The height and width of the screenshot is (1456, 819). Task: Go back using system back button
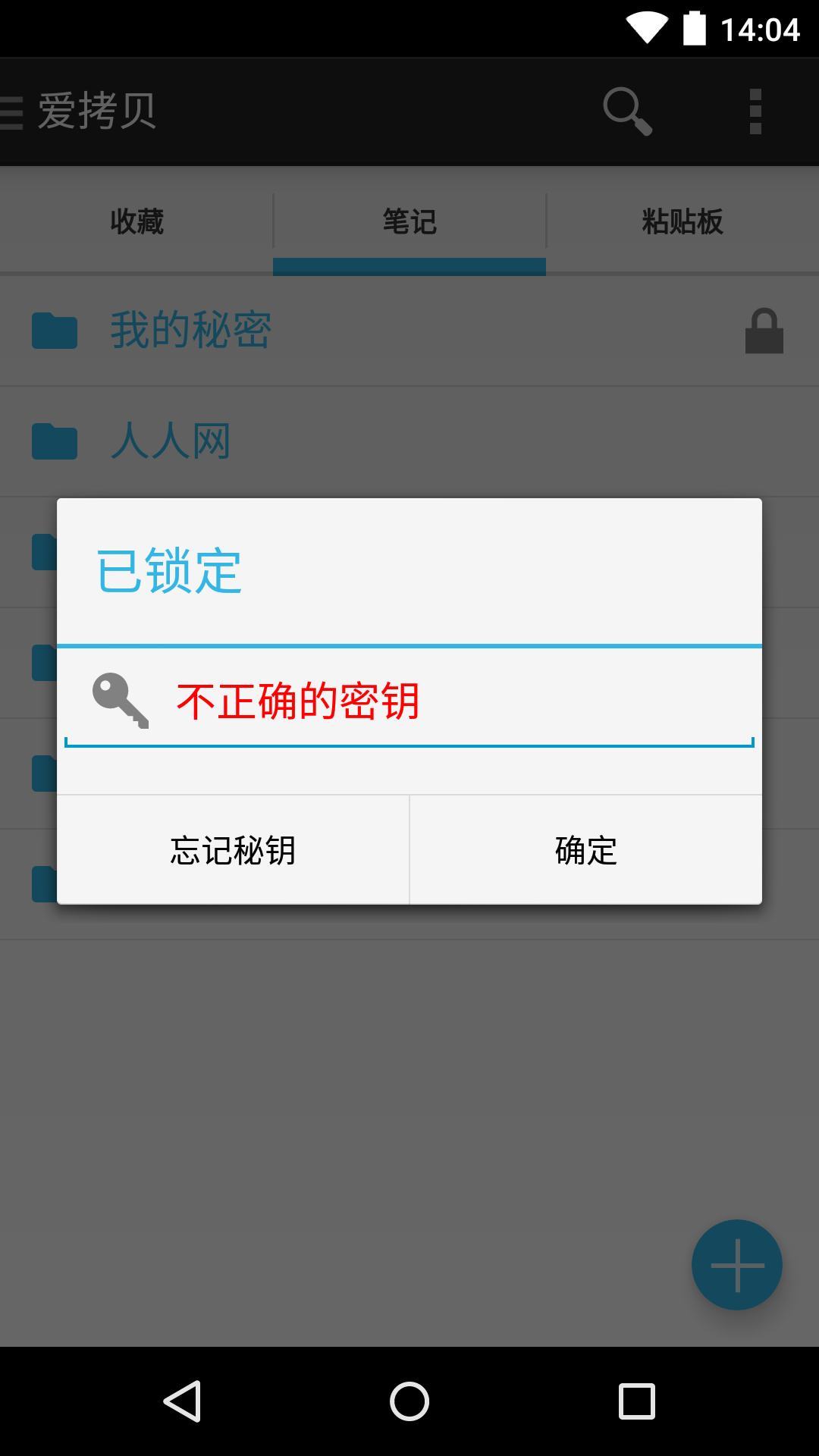(x=182, y=1401)
